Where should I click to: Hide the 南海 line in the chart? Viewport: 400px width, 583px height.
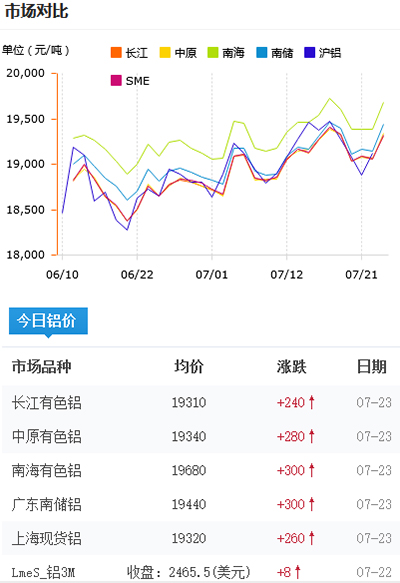[226, 53]
